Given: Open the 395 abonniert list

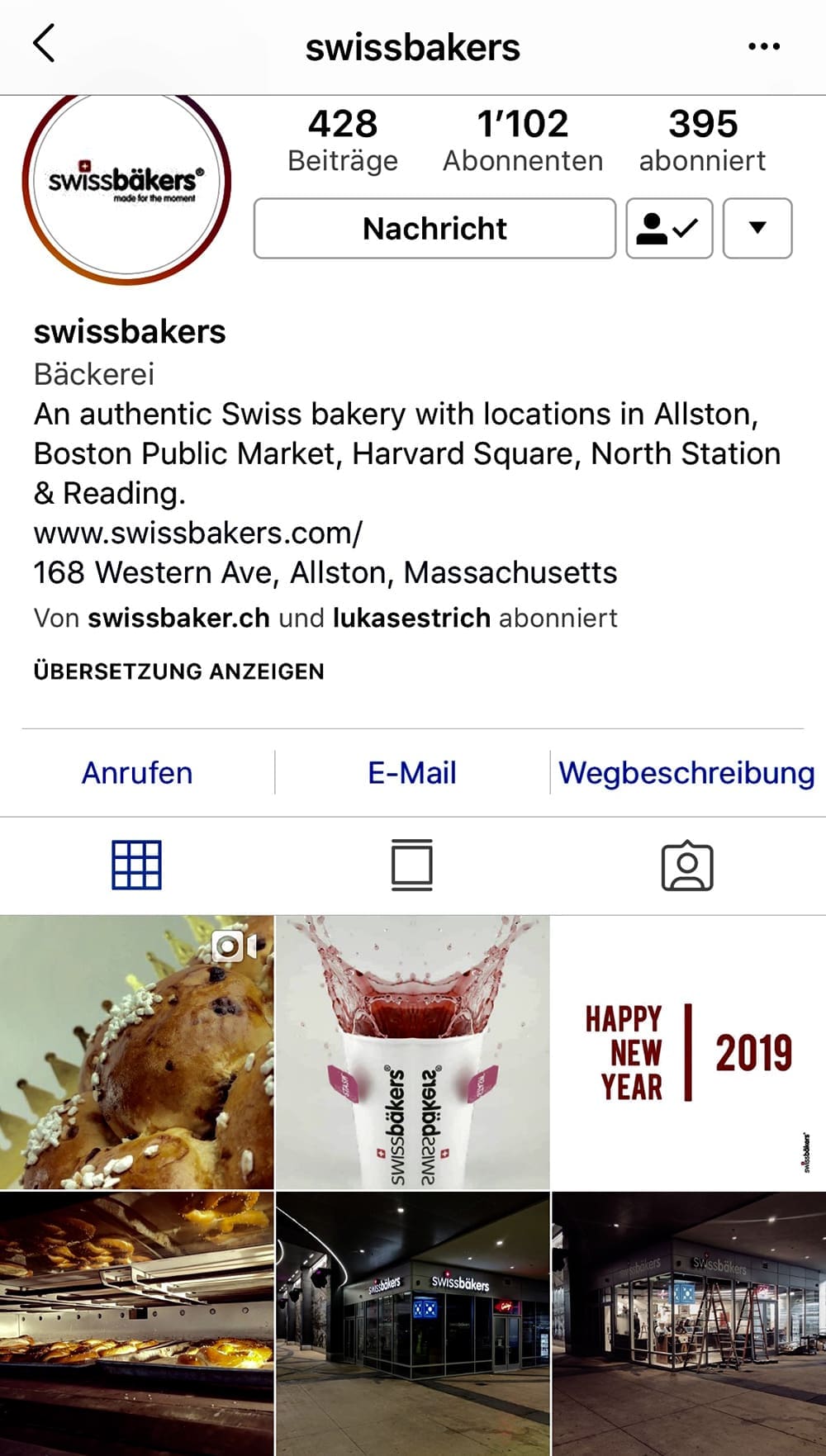Looking at the screenshot, I should 702,140.
